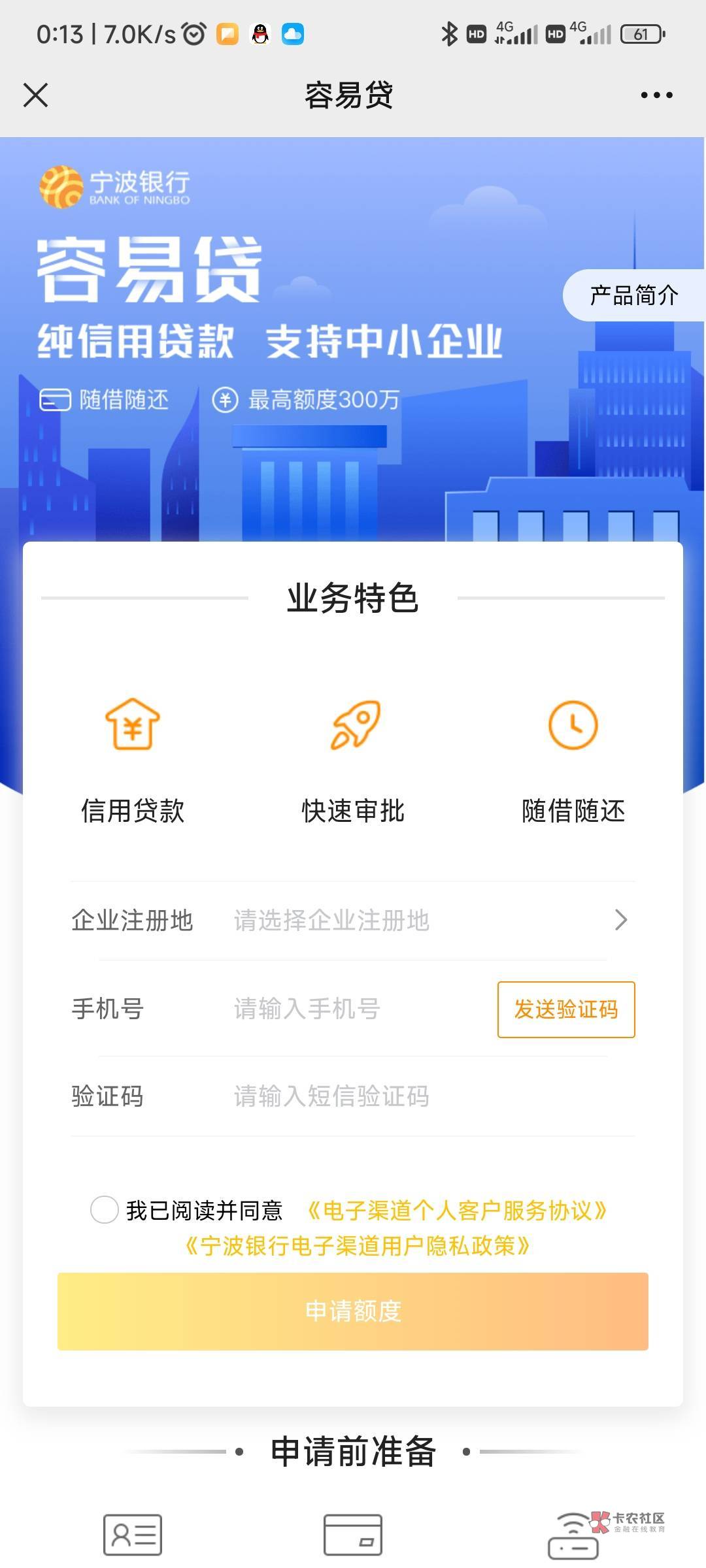Close the 容易贷 page

35,95
